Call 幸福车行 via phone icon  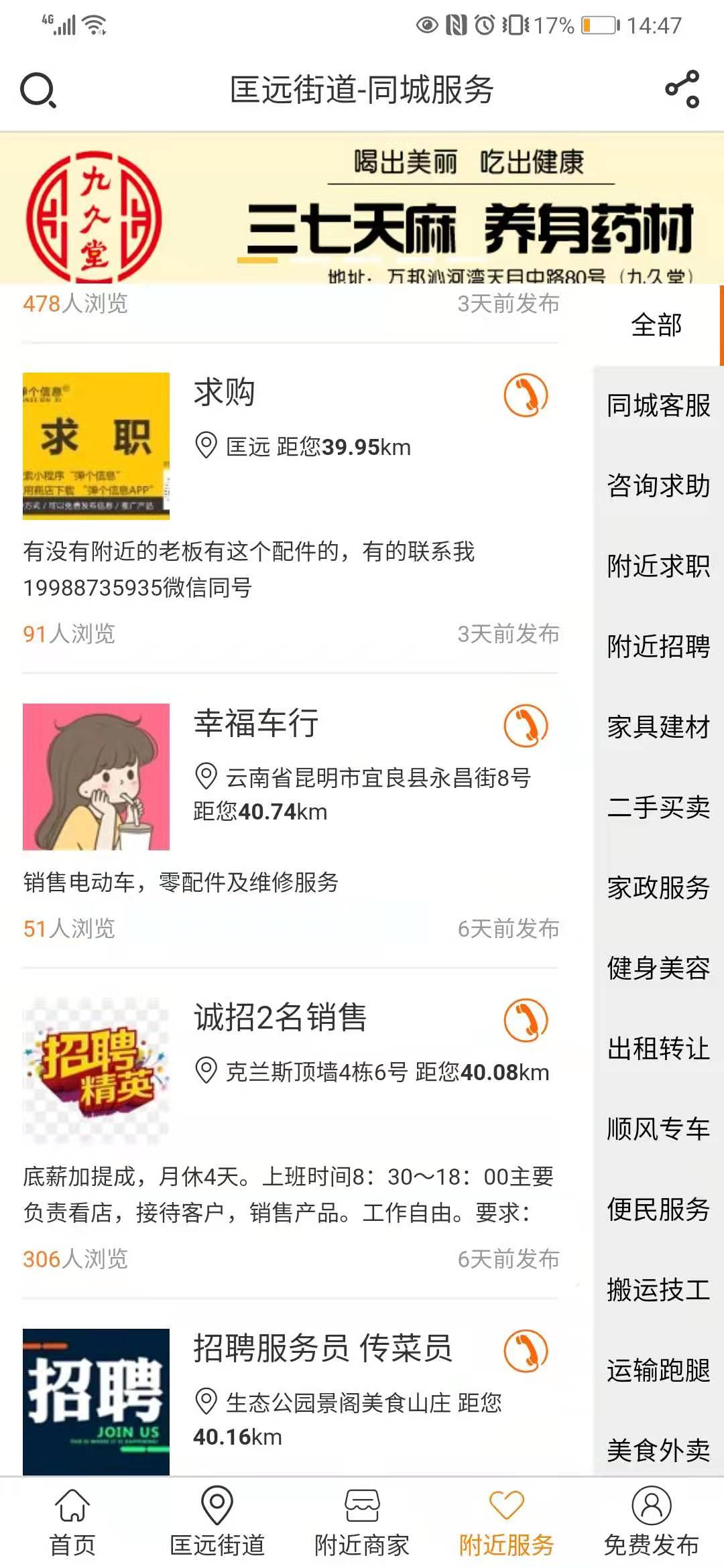[526, 726]
